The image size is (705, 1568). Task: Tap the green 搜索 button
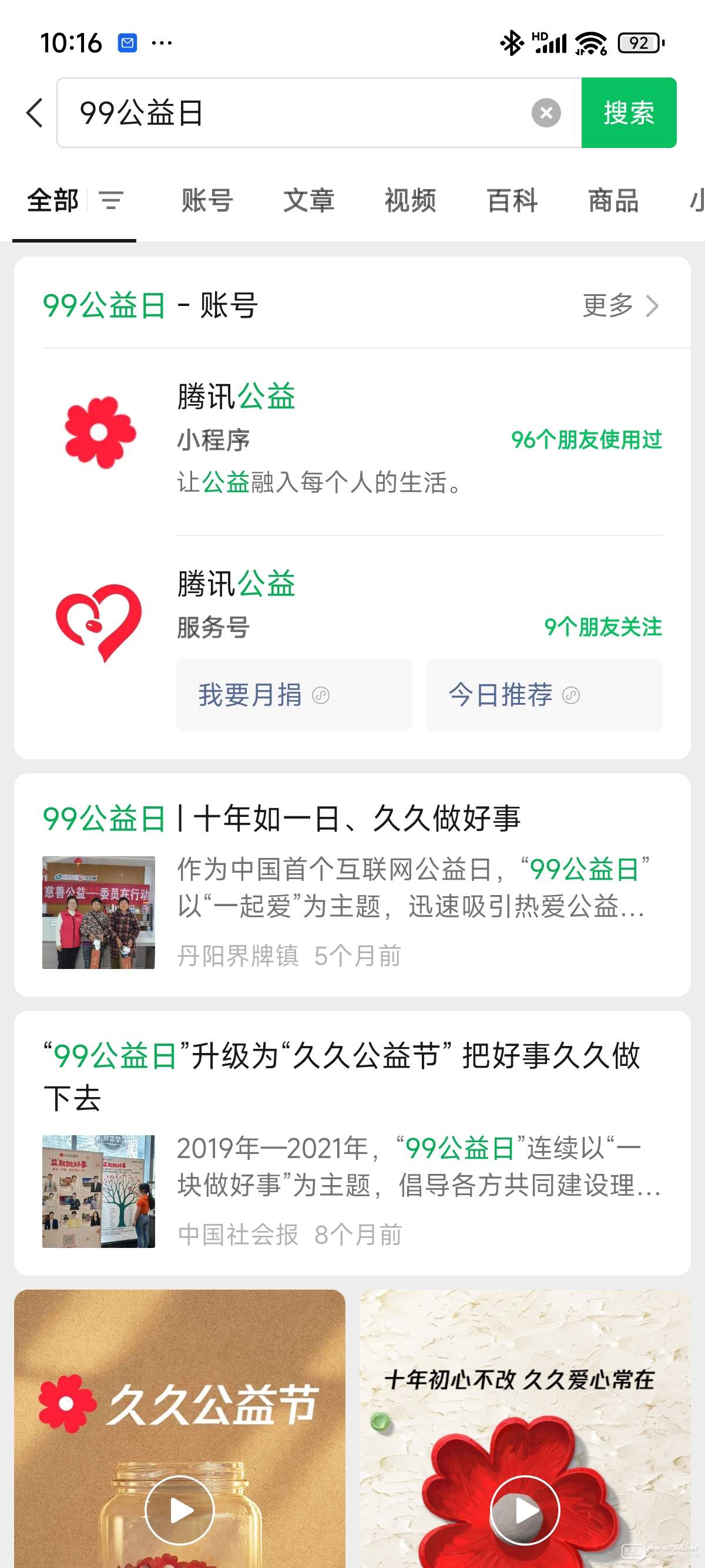pos(628,113)
